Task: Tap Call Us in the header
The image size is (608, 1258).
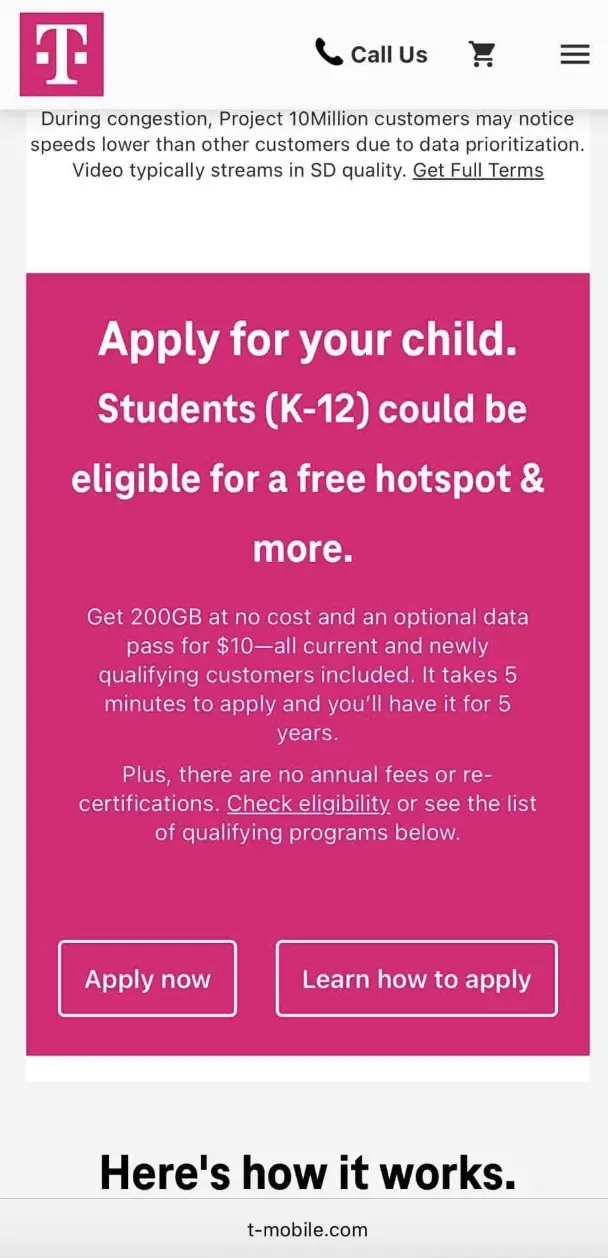Action: click(x=371, y=54)
